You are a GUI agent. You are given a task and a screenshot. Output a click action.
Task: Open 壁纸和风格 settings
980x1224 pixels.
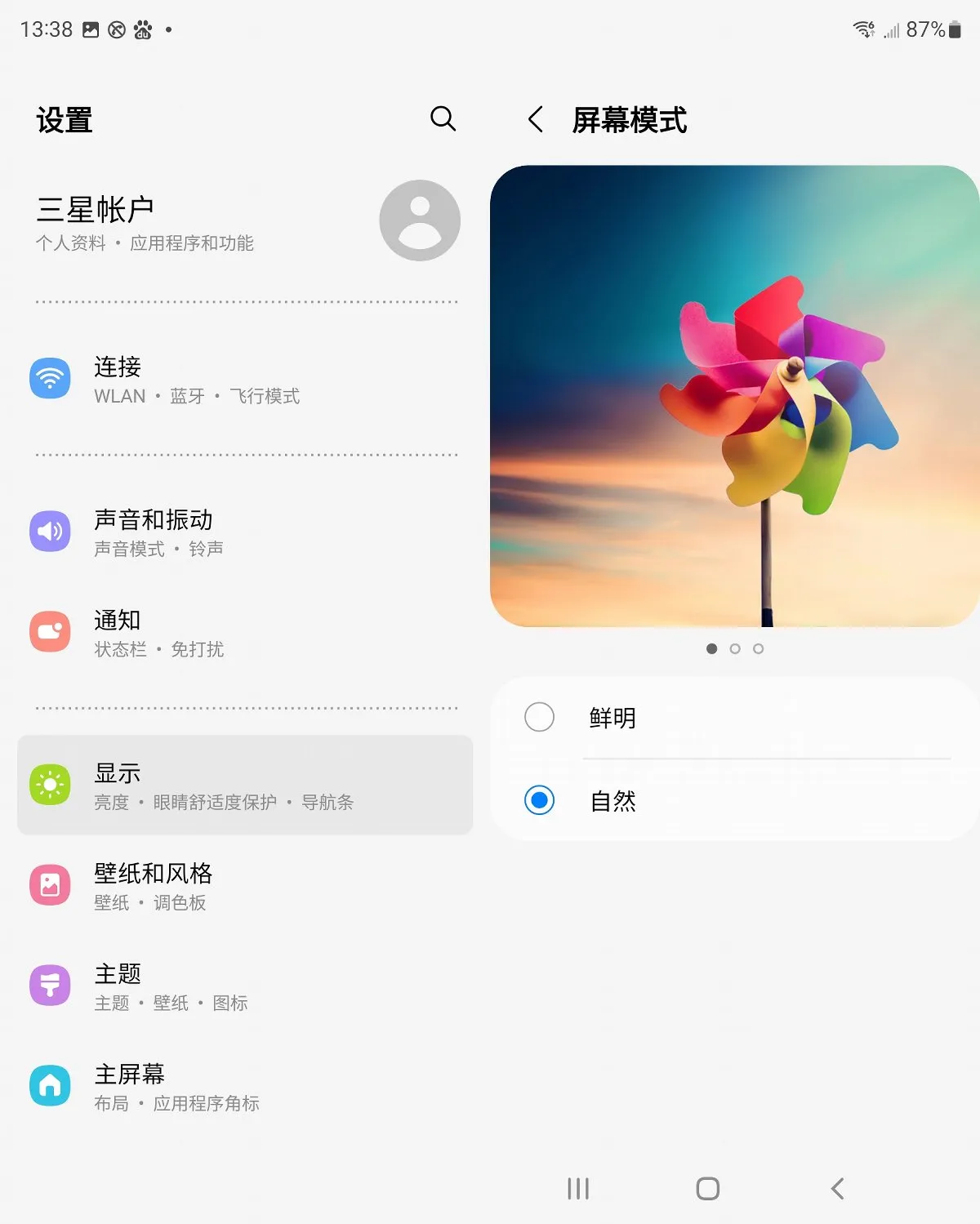click(x=245, y=886)
